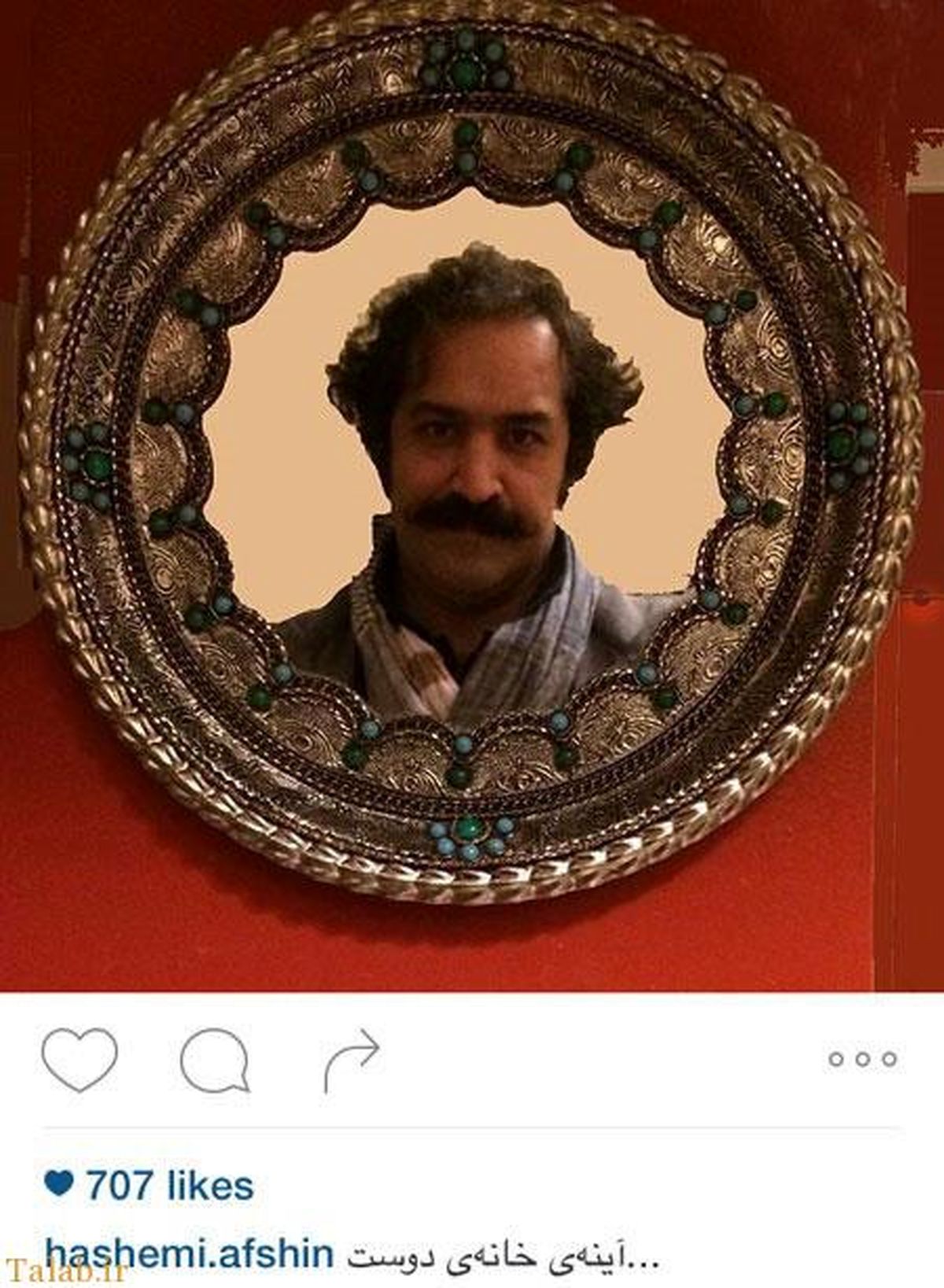Like this post with the heart icon

tap(79, 1060)
